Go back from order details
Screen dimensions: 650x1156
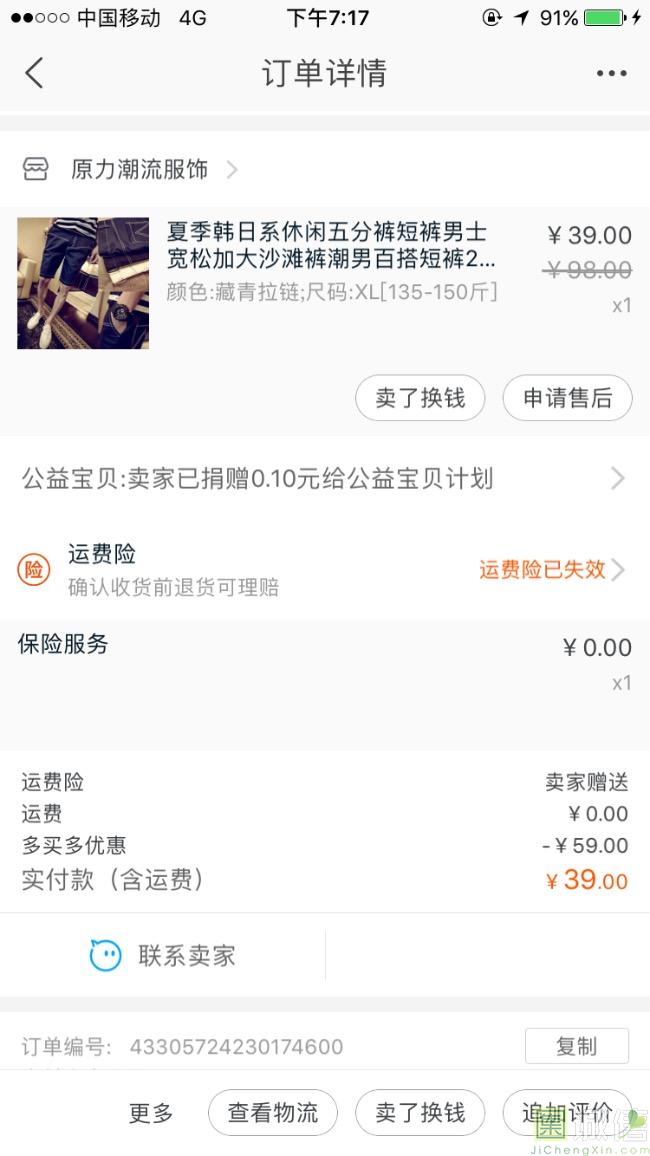click(x=35, y=73)
